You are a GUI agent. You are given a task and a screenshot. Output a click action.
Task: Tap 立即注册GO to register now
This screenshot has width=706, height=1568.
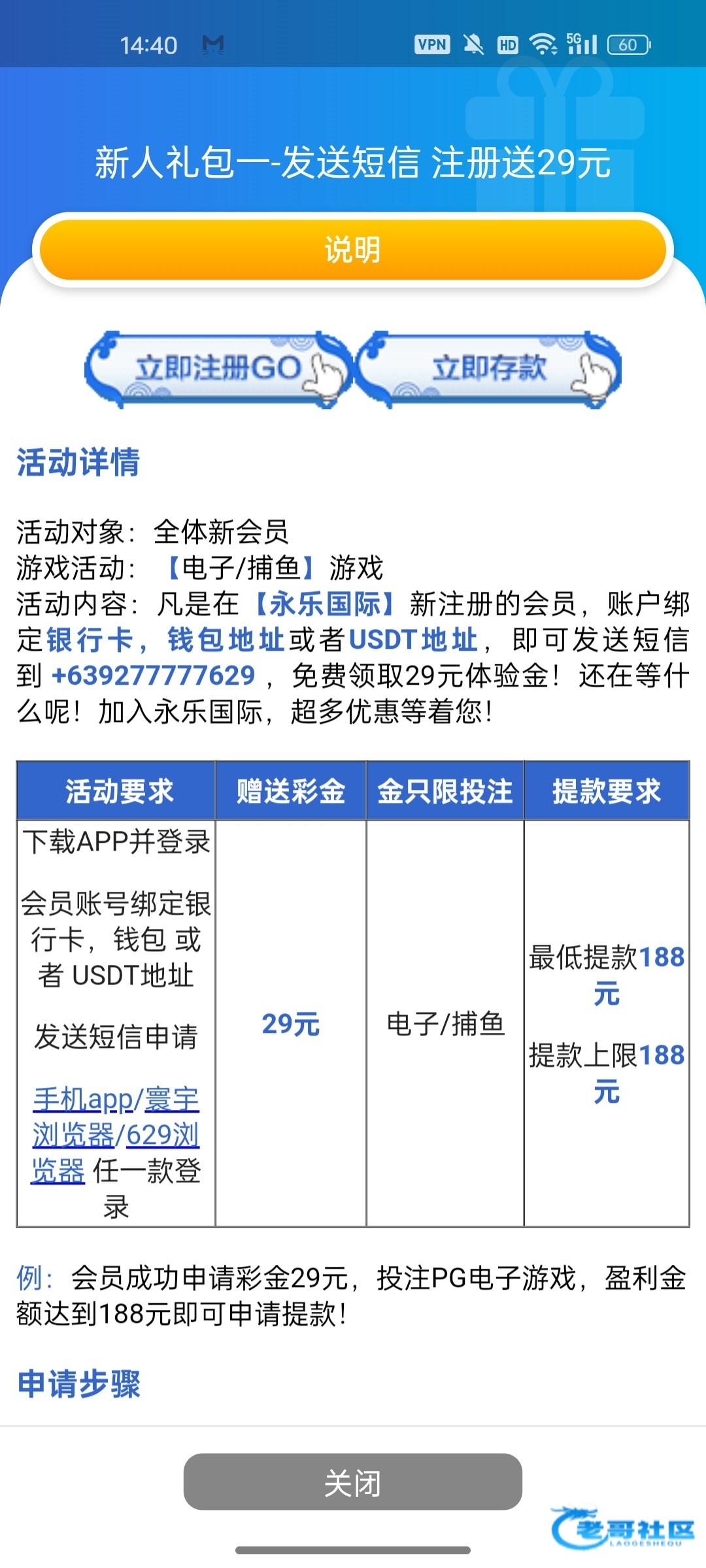click(x=218, y=368)
